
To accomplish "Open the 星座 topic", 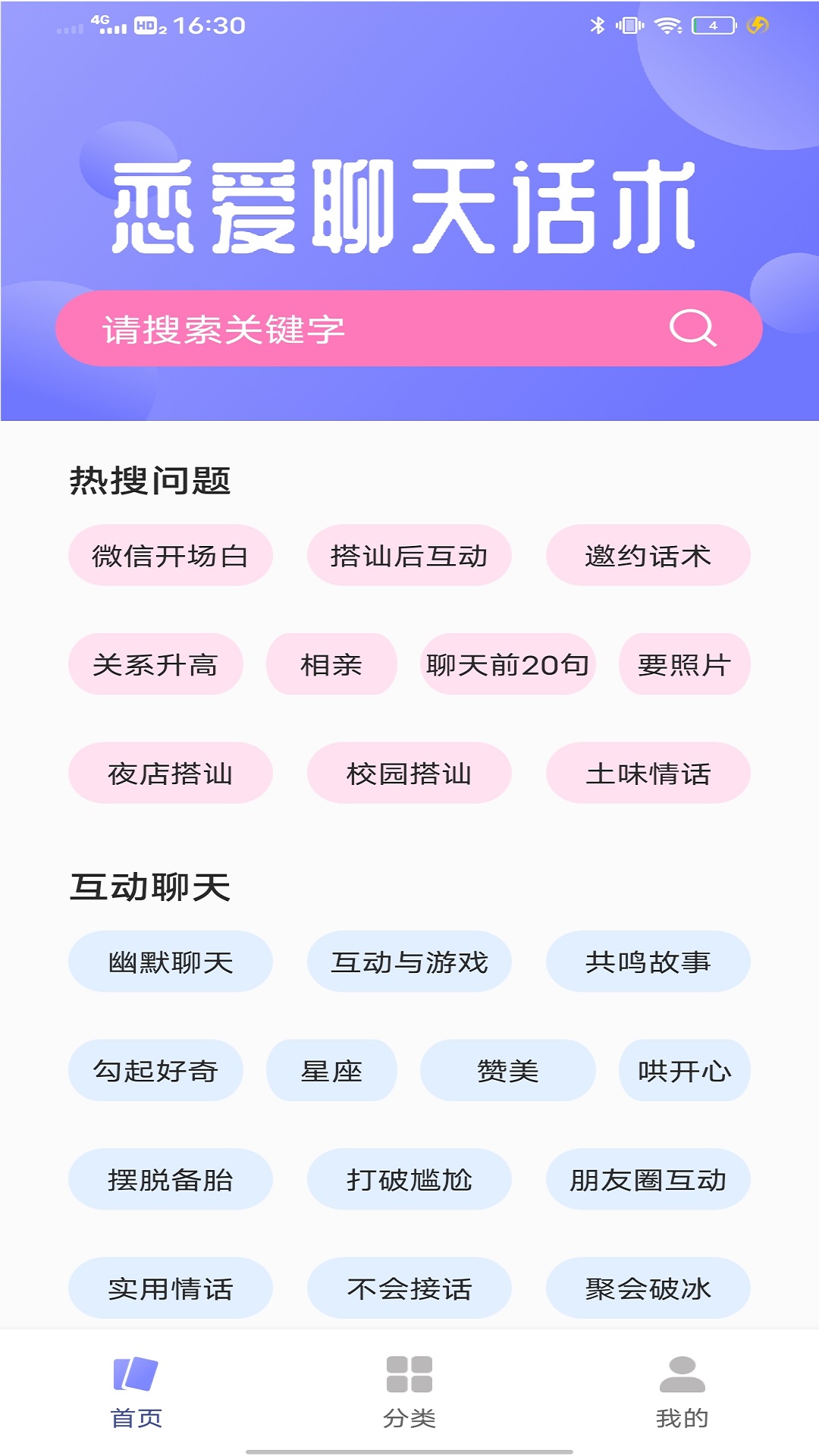I will click(331, 1071).
